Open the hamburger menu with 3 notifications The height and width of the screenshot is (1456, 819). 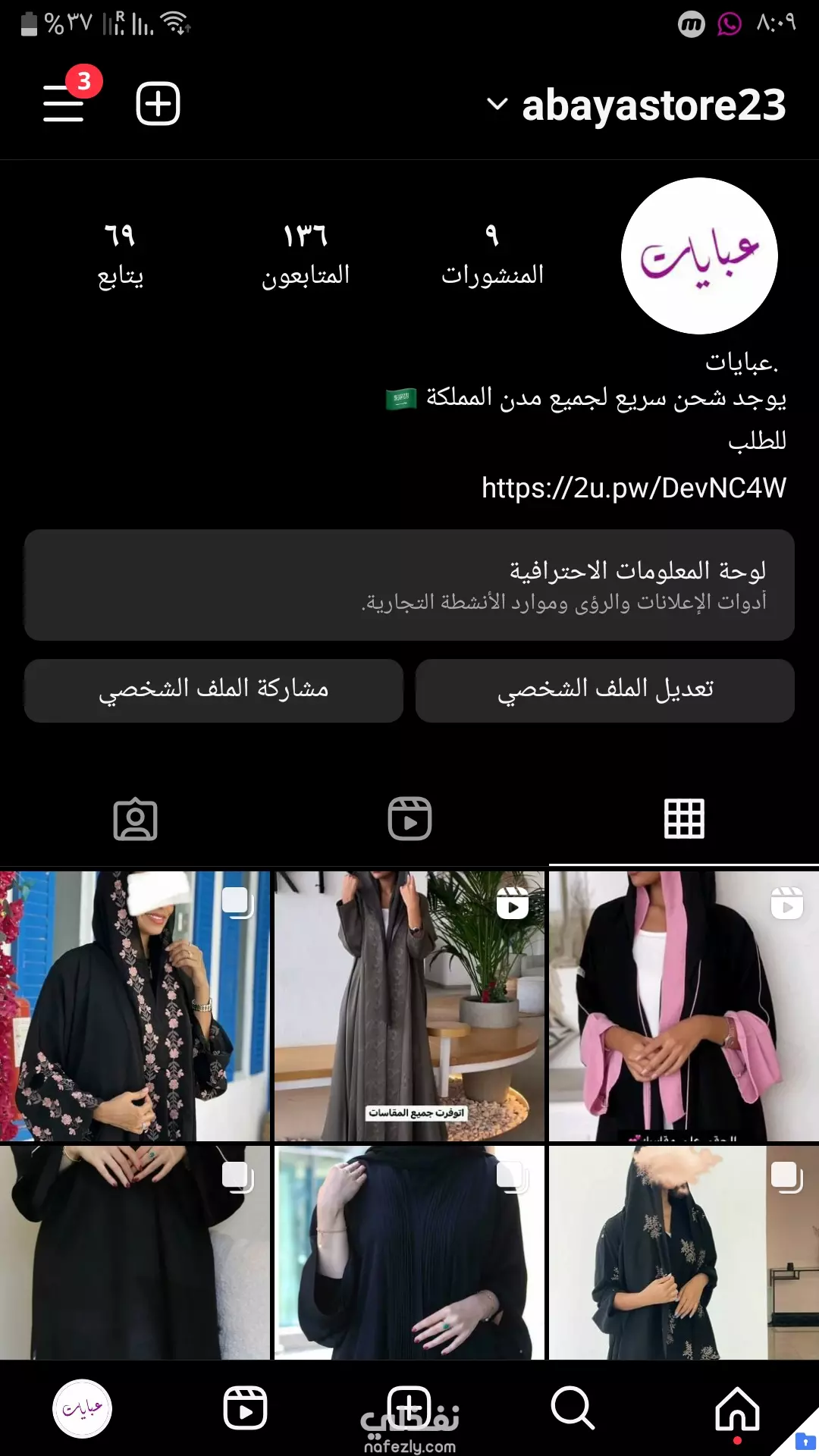pos(64,103)
